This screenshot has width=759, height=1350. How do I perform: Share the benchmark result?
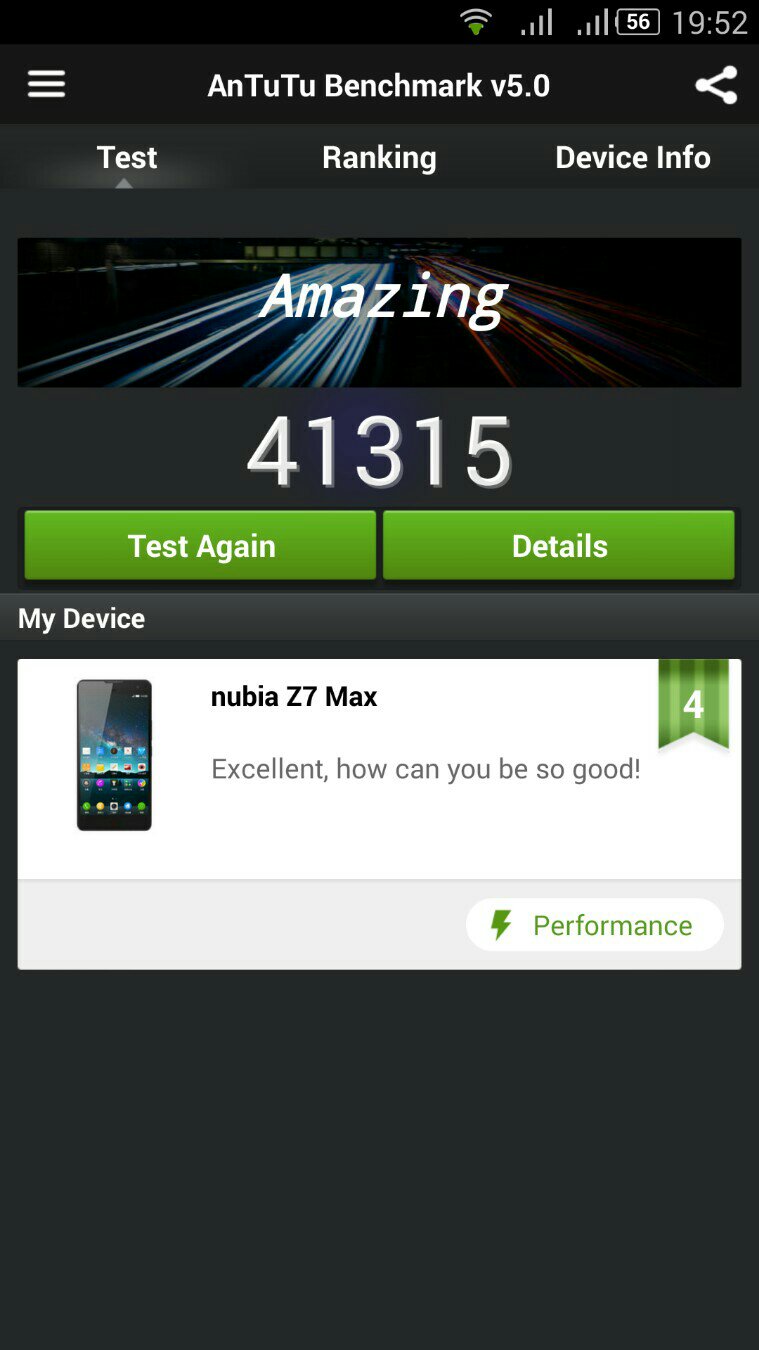point(716,85)
